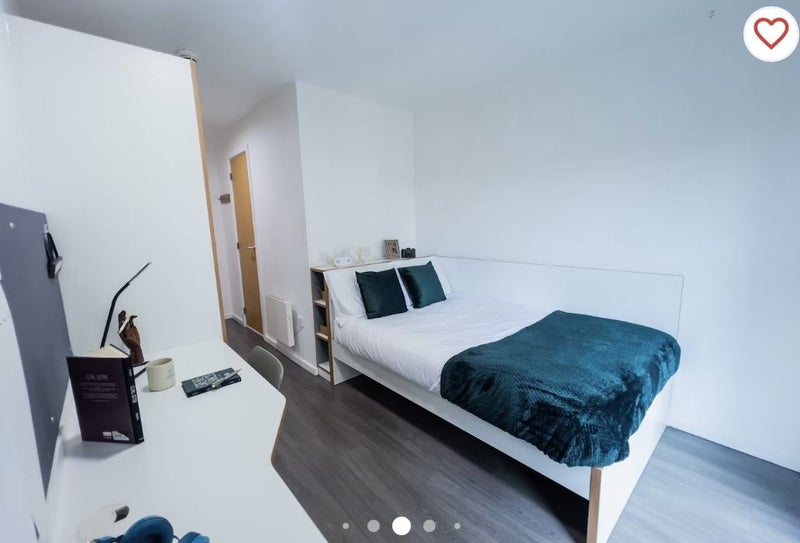This screenshot has height=543, width=800.
Task: Jump to the fourth photo dot indicator
Action: (x=429, y=525)
